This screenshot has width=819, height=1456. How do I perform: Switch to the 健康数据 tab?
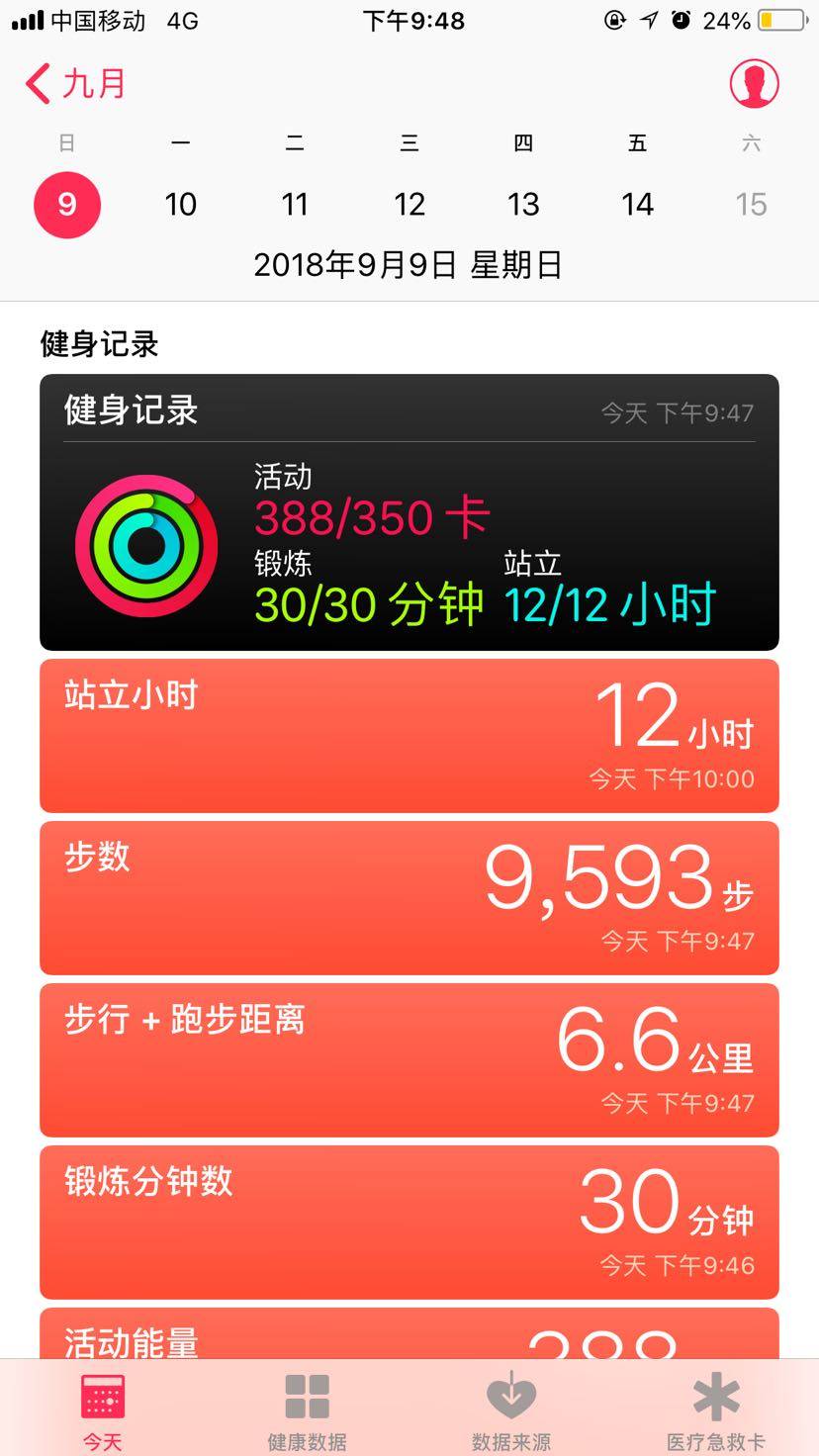pos(307,1410)
